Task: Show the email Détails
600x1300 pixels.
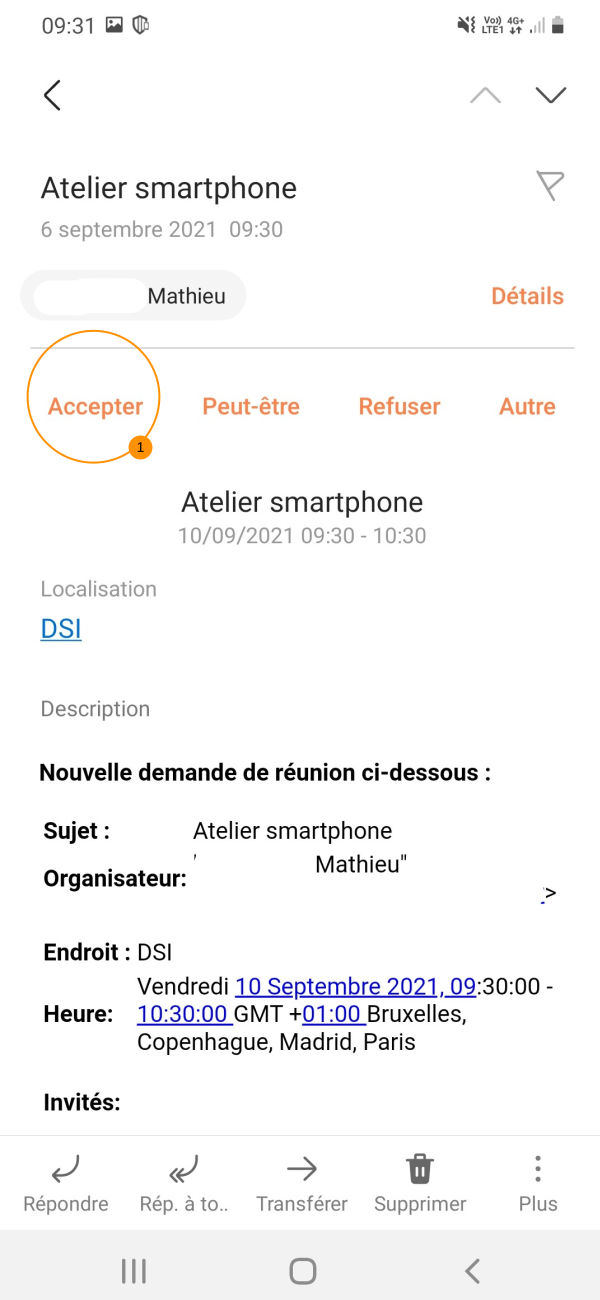Action: pyautogui.click(x=527, y=296)
